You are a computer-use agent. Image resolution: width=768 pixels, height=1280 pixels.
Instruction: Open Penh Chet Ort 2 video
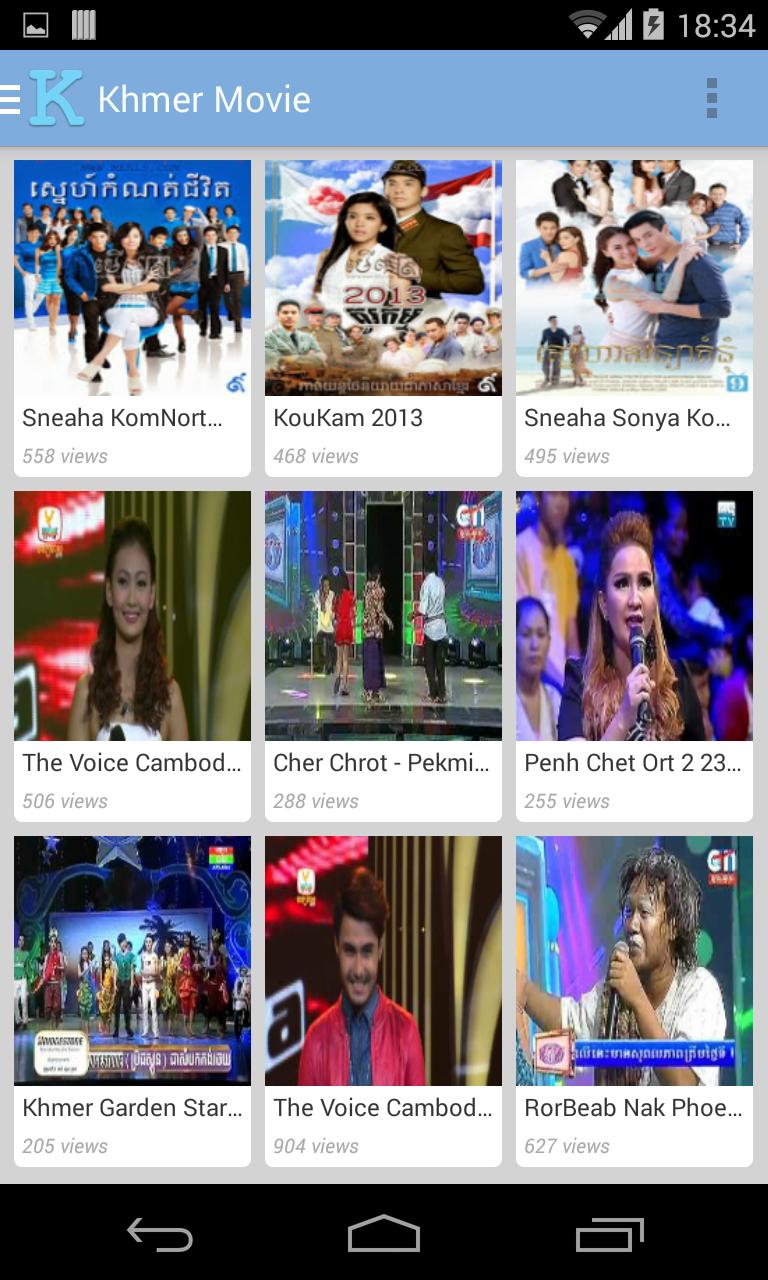[634, 655]
